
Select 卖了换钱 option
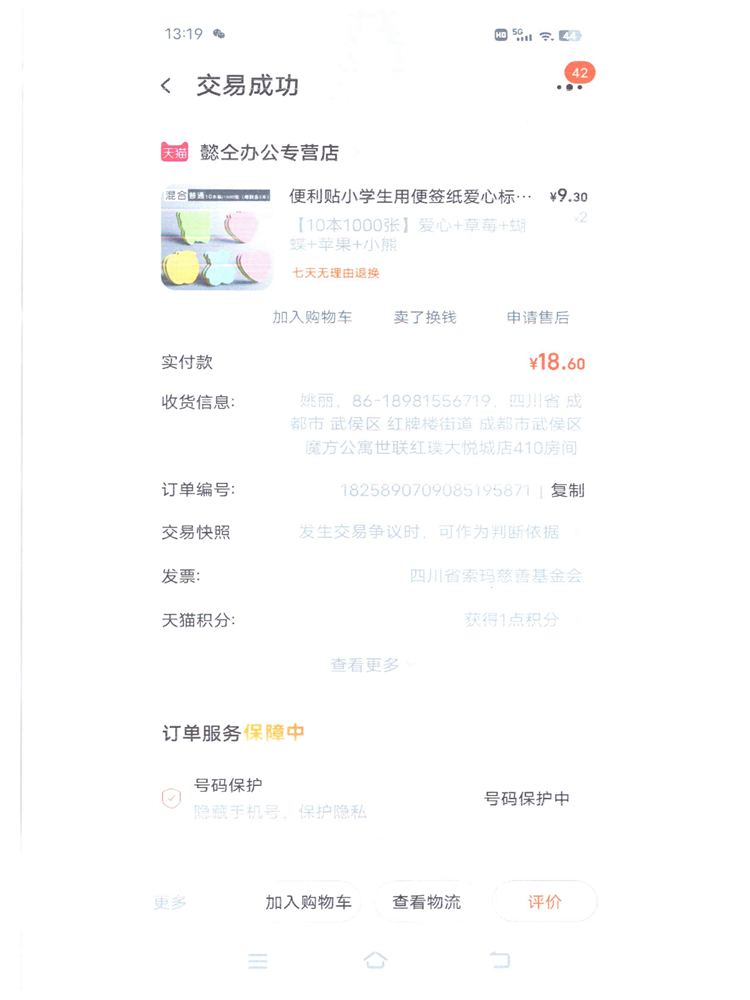tap(425, 317)
